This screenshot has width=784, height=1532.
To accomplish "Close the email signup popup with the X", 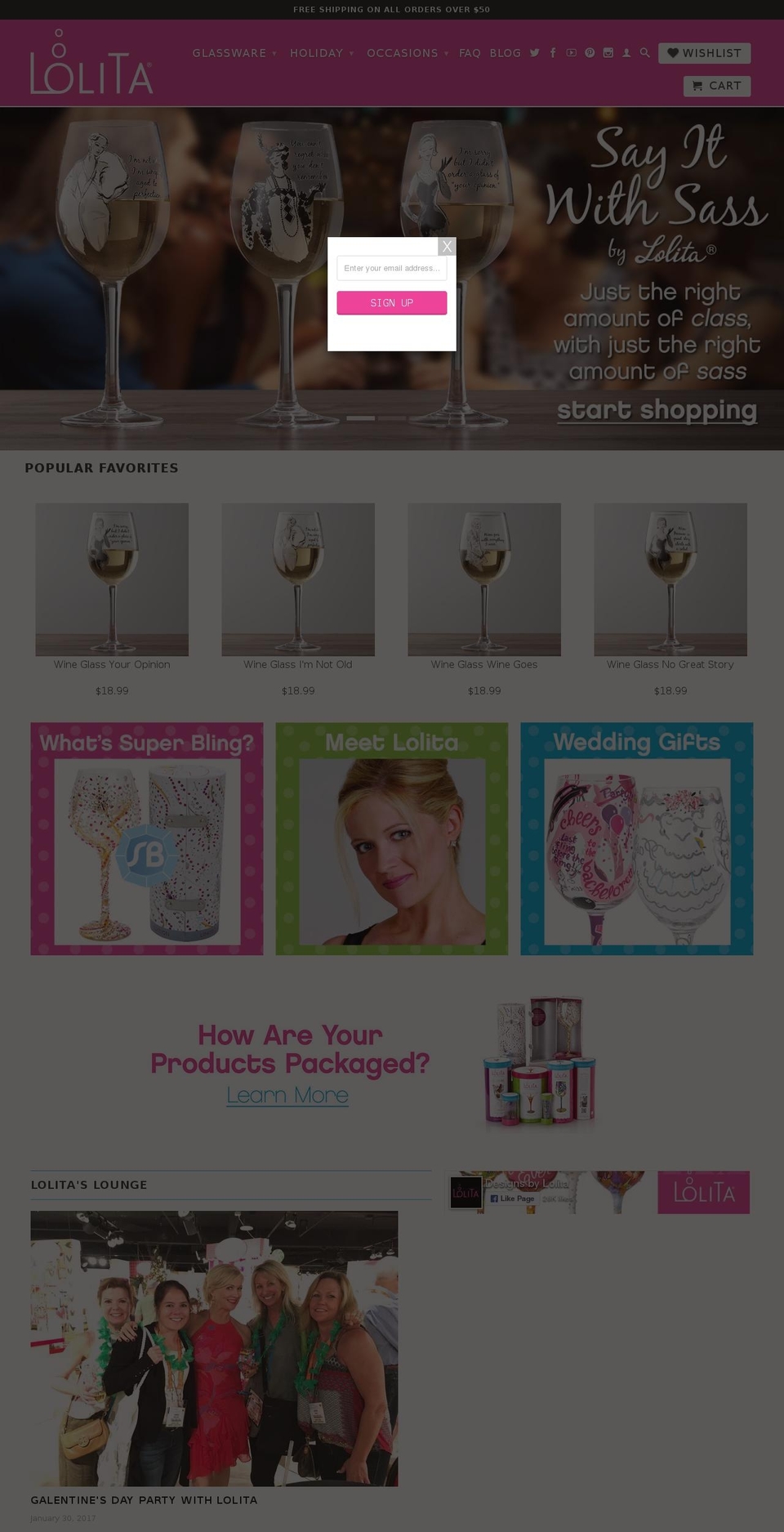I will pos(446,244).
